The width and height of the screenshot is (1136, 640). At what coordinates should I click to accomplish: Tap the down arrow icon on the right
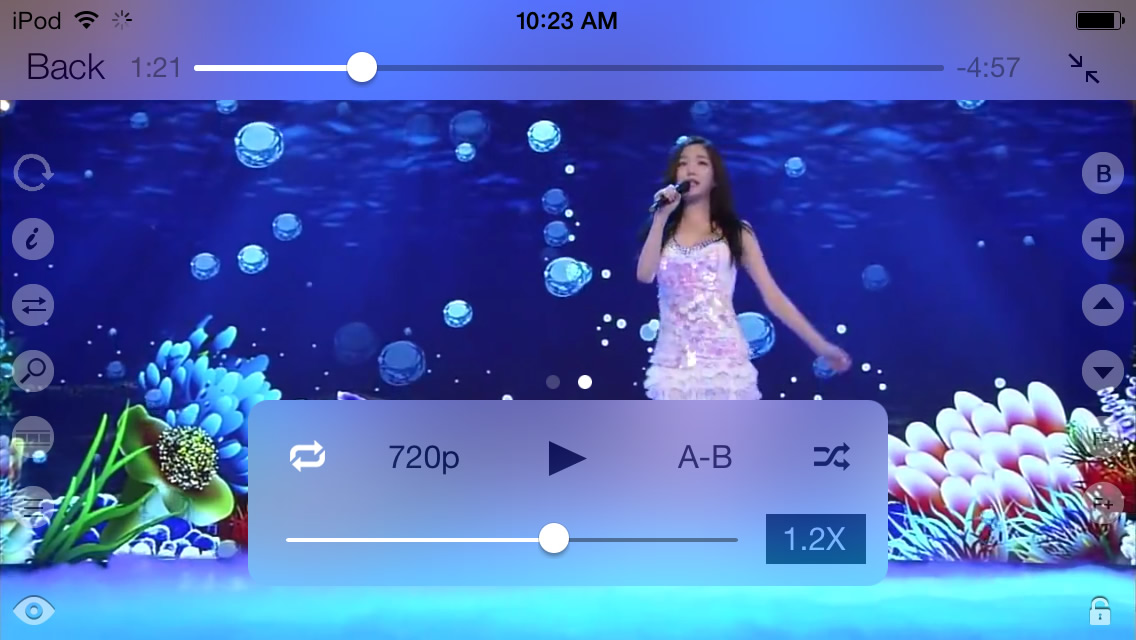coord(1103,371)
